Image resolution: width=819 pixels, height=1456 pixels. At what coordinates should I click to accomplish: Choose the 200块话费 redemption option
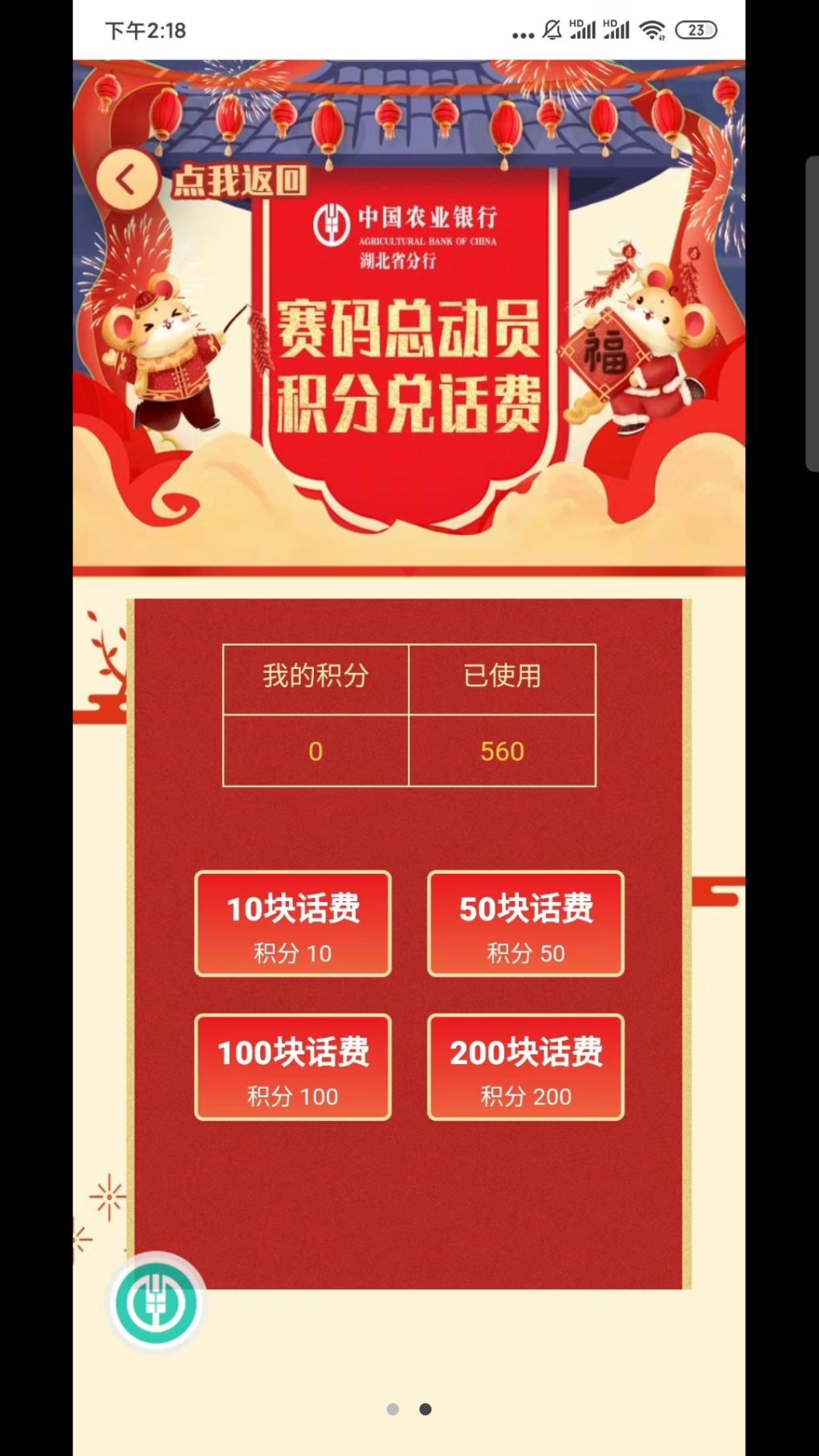pyautogui.click(x=526, y=1067)
